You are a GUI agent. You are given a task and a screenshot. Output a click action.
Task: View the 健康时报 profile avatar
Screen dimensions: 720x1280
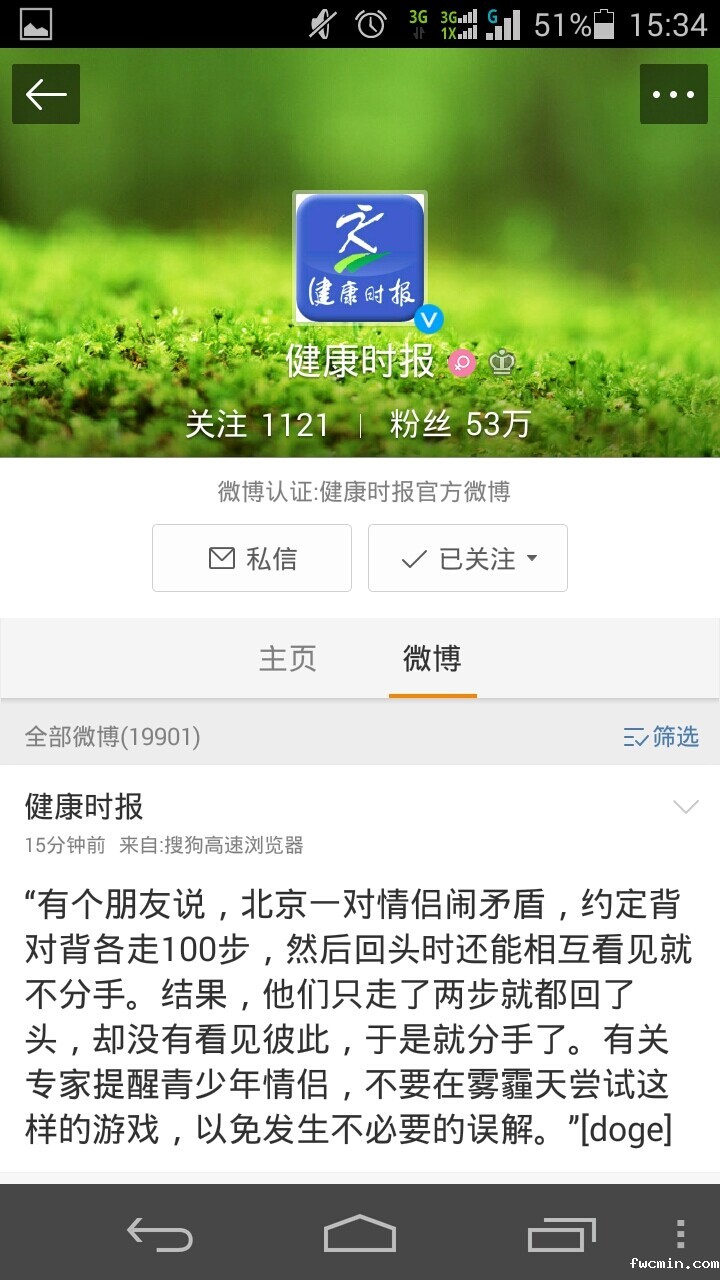360,257
